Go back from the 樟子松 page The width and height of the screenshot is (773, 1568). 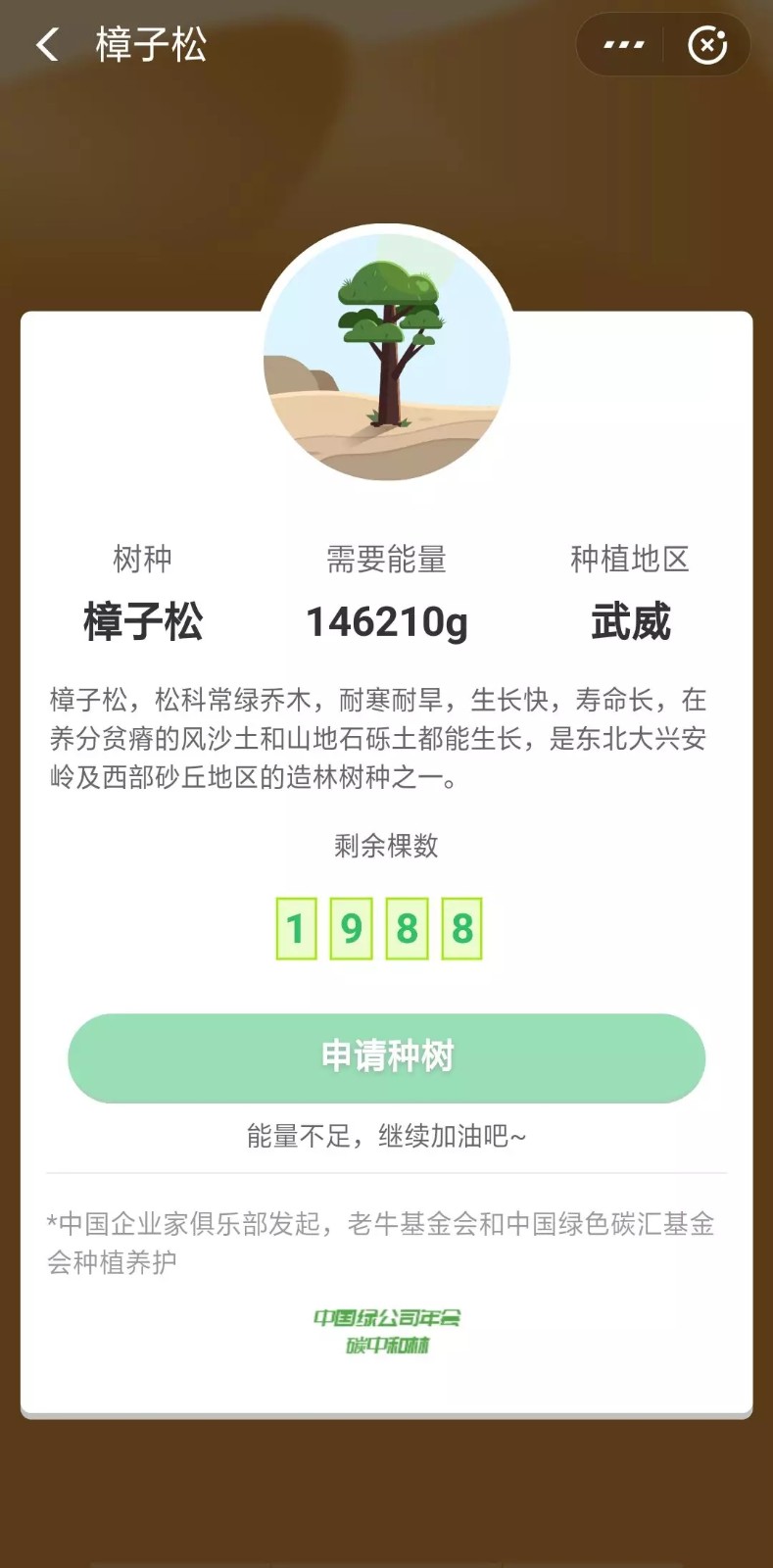click(x=47, y=45)
